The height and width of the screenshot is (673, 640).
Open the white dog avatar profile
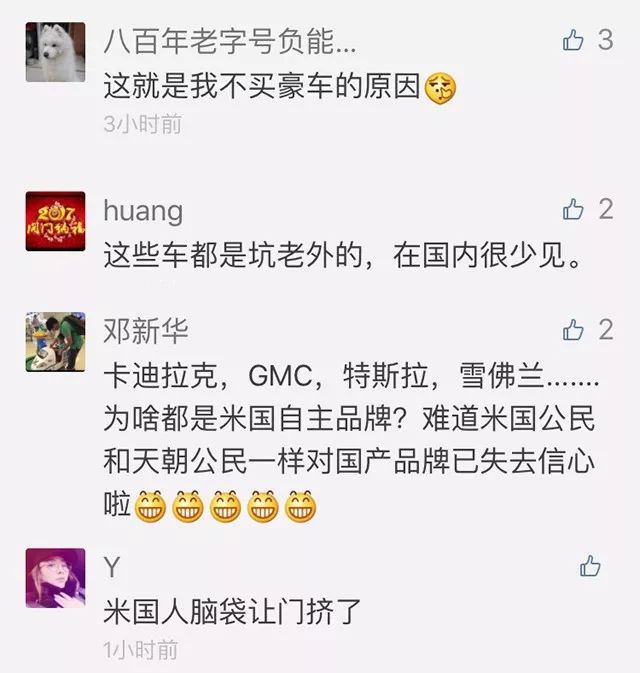pyautogui.click(x=55, y=52)
